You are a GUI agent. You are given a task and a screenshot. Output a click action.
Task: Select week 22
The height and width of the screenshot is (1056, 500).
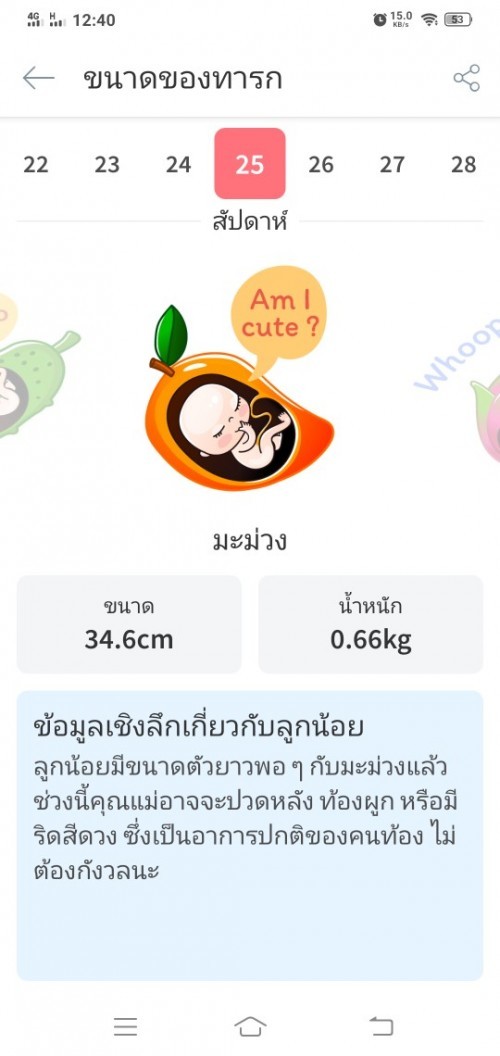tap(36, 164)
